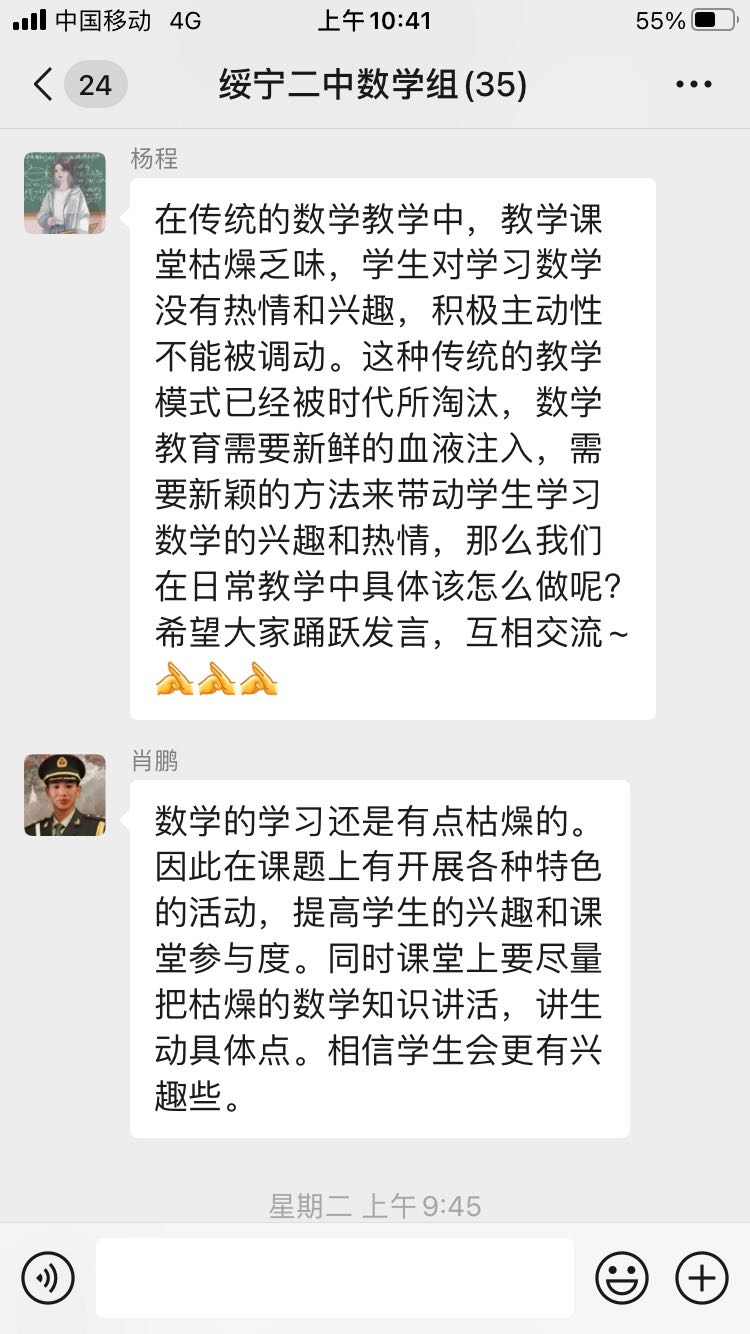Switch to voice message input
This screenshot has width=750, height=1334.
(x=48, y=1278)
